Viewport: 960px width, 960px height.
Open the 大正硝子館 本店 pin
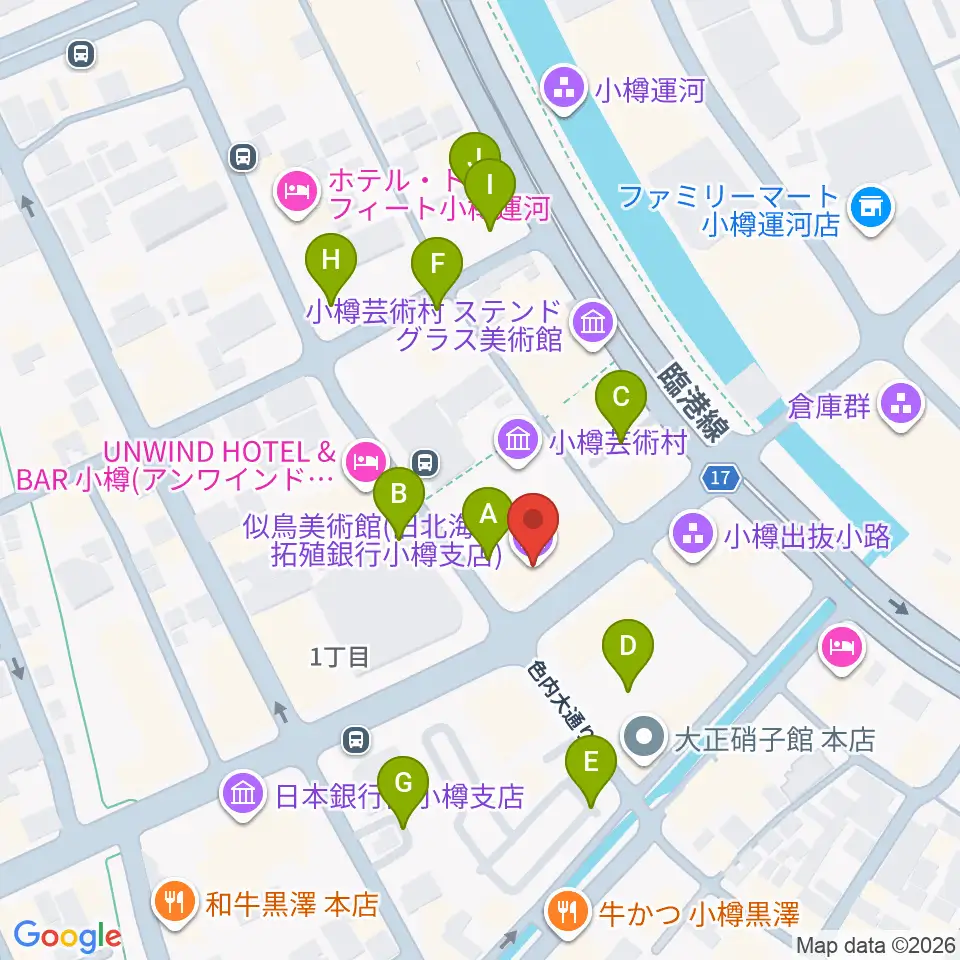pyautogui.click(x=644, y=738)
